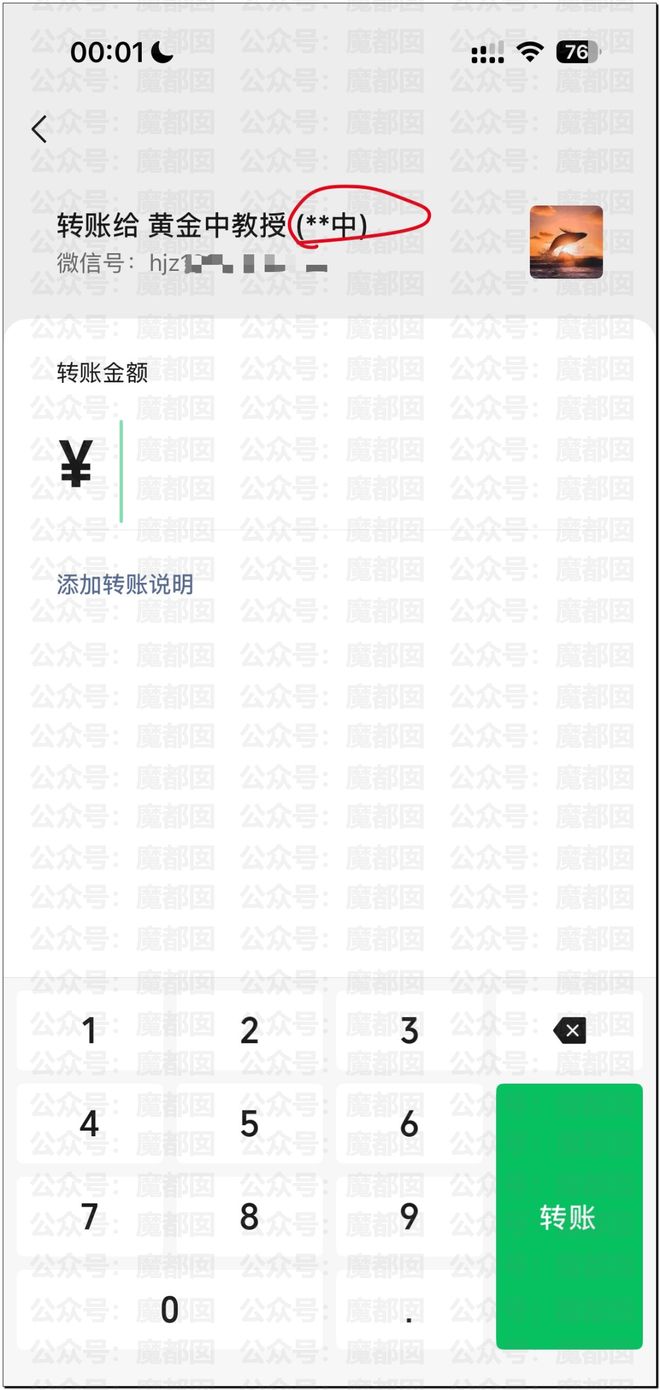660x1390 pixels.
Task: Go back using the top-left arrow
Action: [x=39, y=129]
